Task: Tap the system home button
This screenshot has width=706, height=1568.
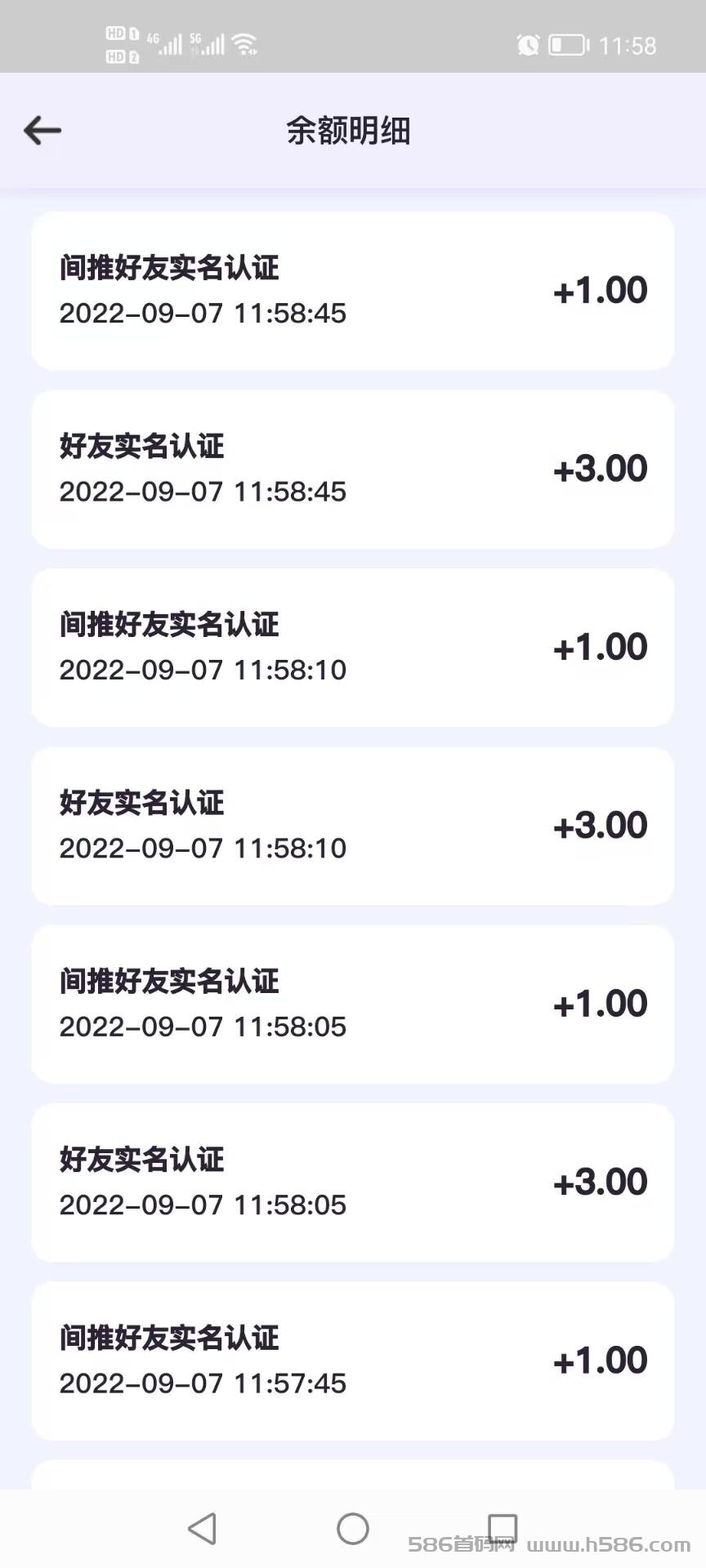Action: tap(353, 1529)
